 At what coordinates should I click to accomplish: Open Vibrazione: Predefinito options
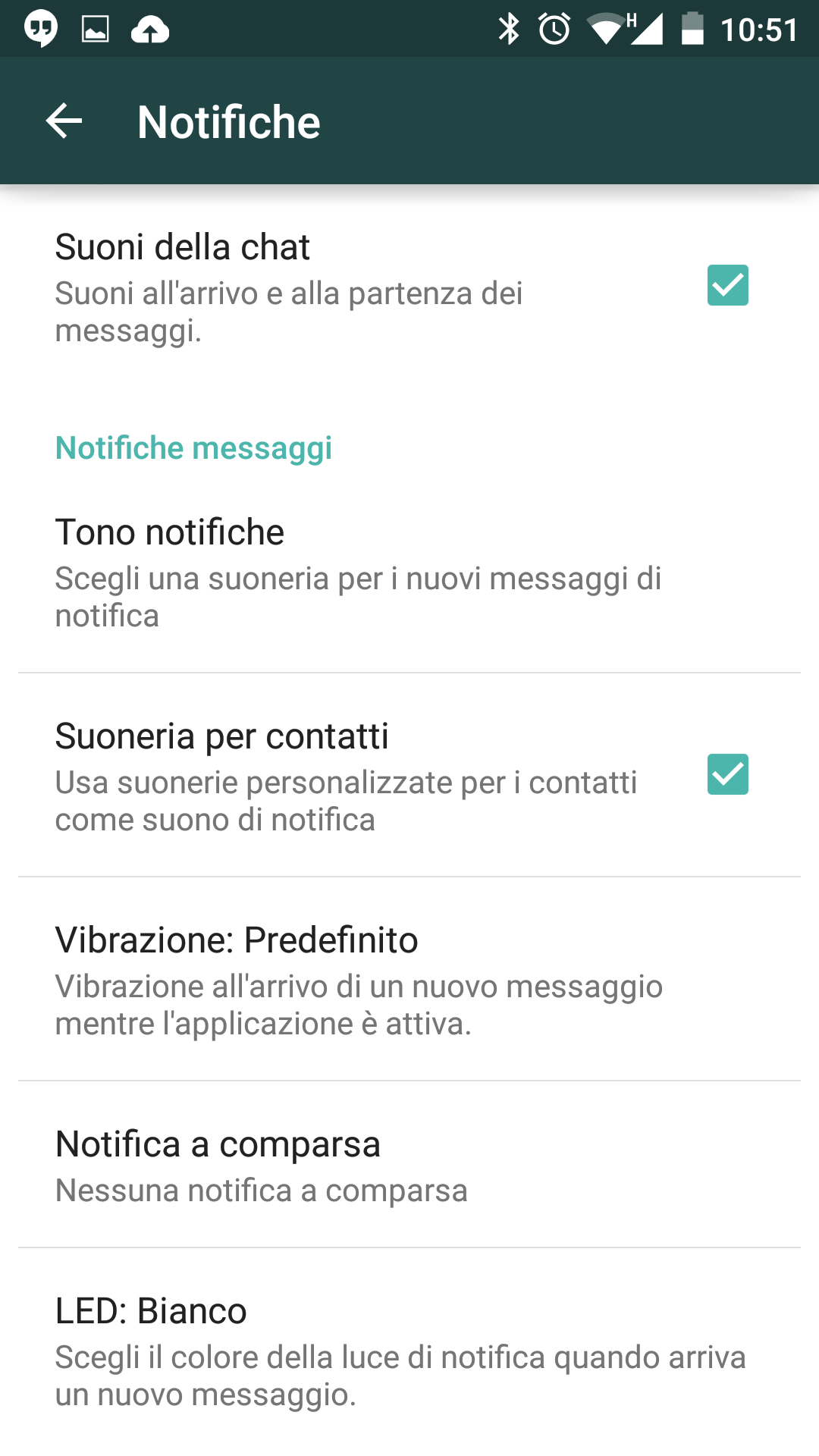pos(409,980)
